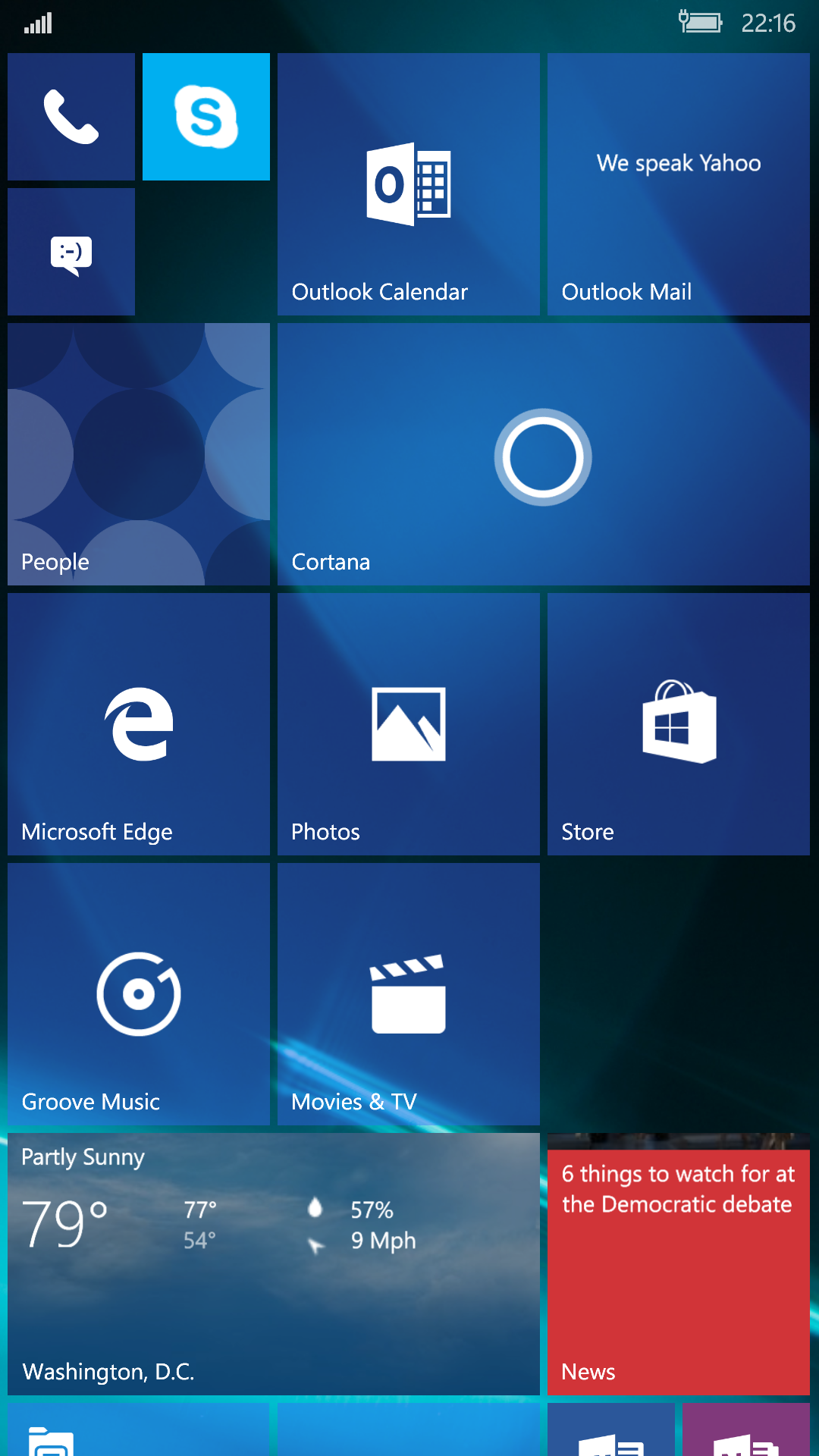Open the Washington, D.C. weather tile

coord(274,1264)
